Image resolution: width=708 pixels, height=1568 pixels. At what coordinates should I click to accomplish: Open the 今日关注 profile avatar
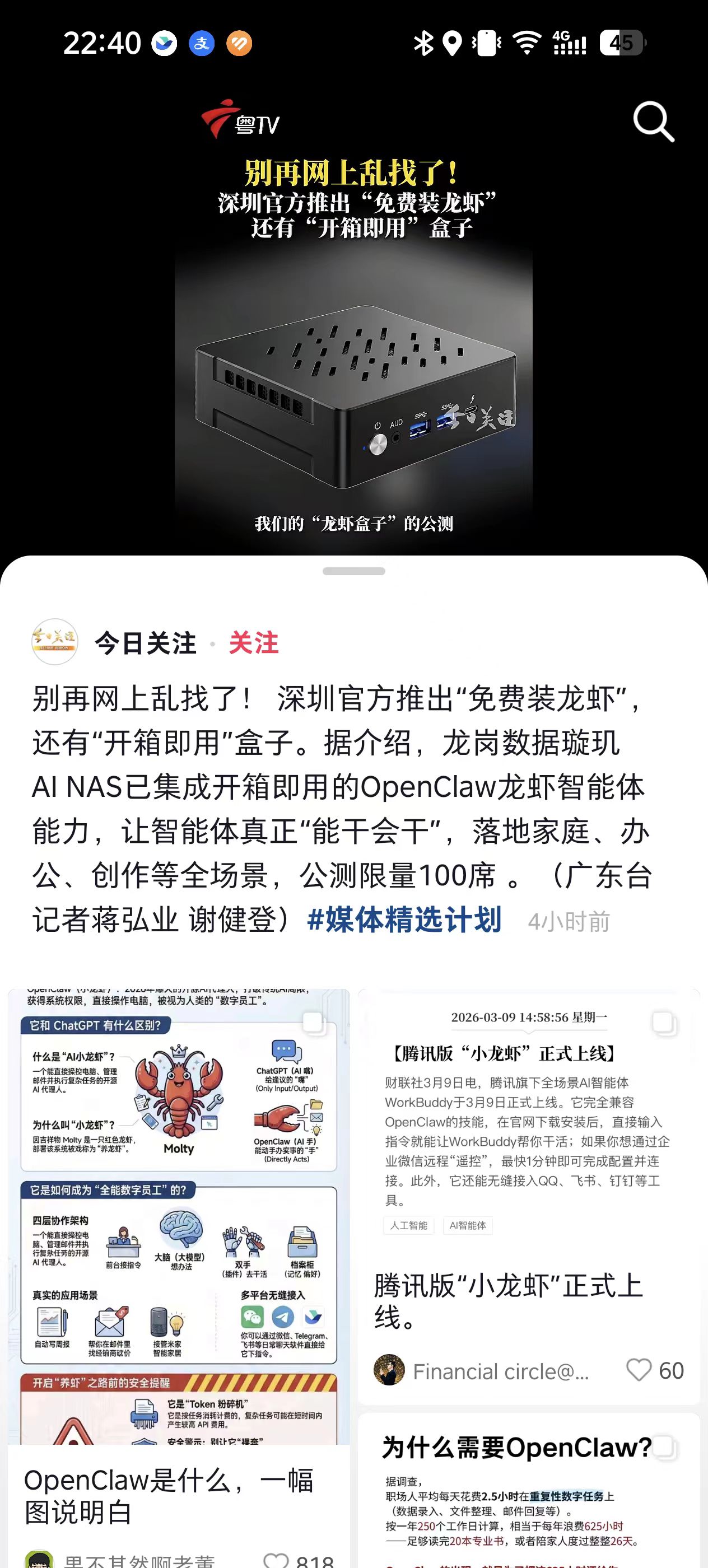click(x=55, y=642)
